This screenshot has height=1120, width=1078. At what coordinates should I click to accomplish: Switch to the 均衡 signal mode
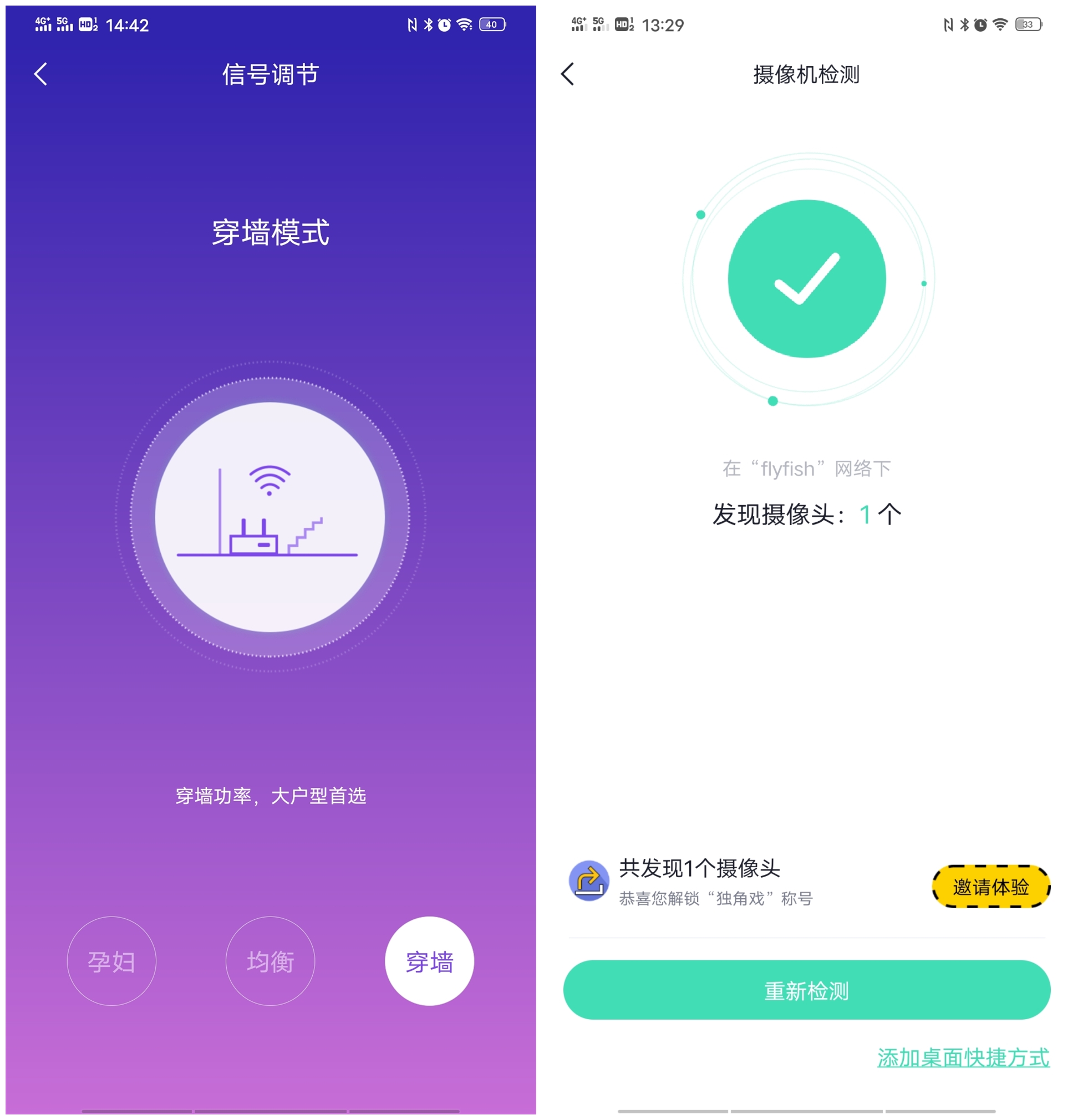tap(271, 961)
